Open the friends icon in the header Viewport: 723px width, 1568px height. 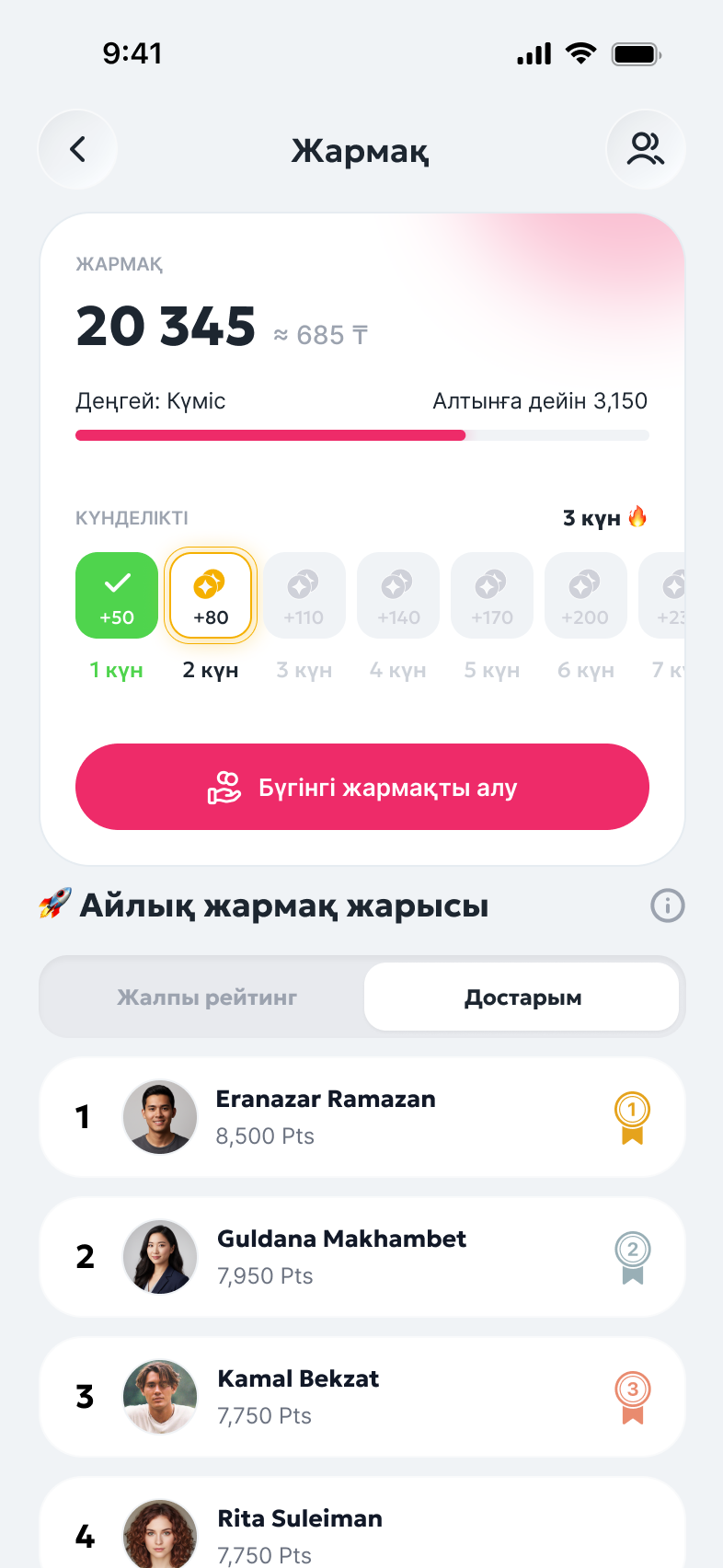coord(646,149)
